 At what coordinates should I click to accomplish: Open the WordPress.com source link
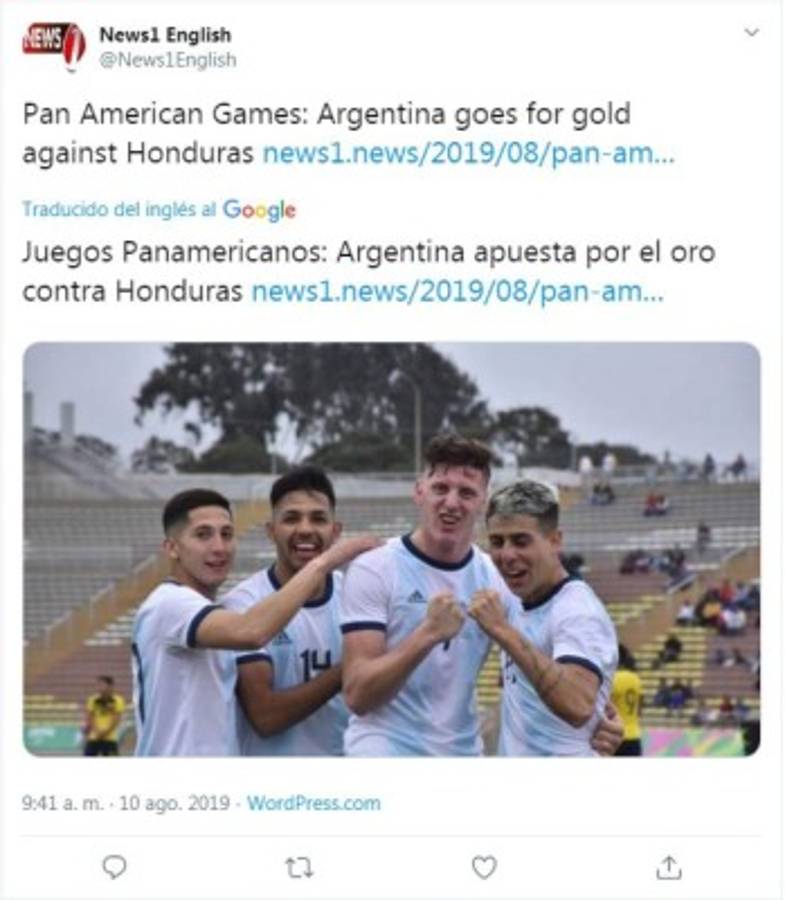[x=313, y=803]
